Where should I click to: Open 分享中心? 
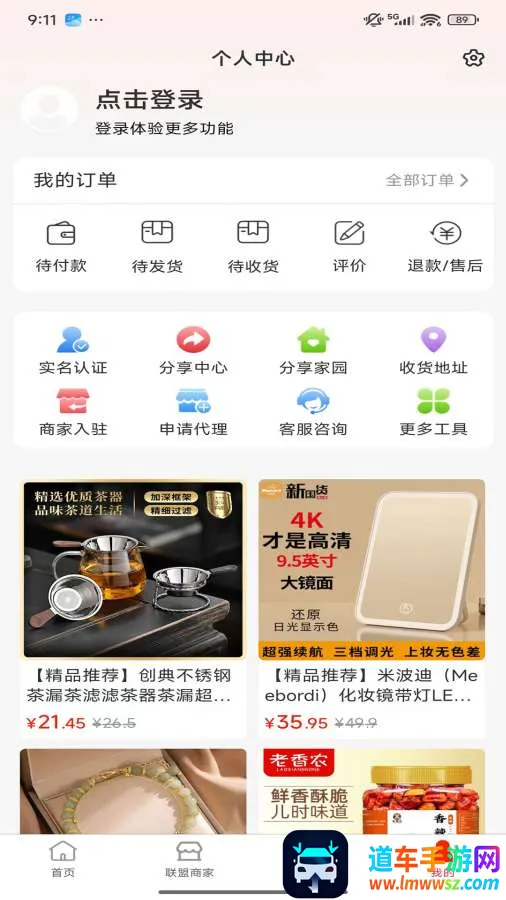[193, 351]
